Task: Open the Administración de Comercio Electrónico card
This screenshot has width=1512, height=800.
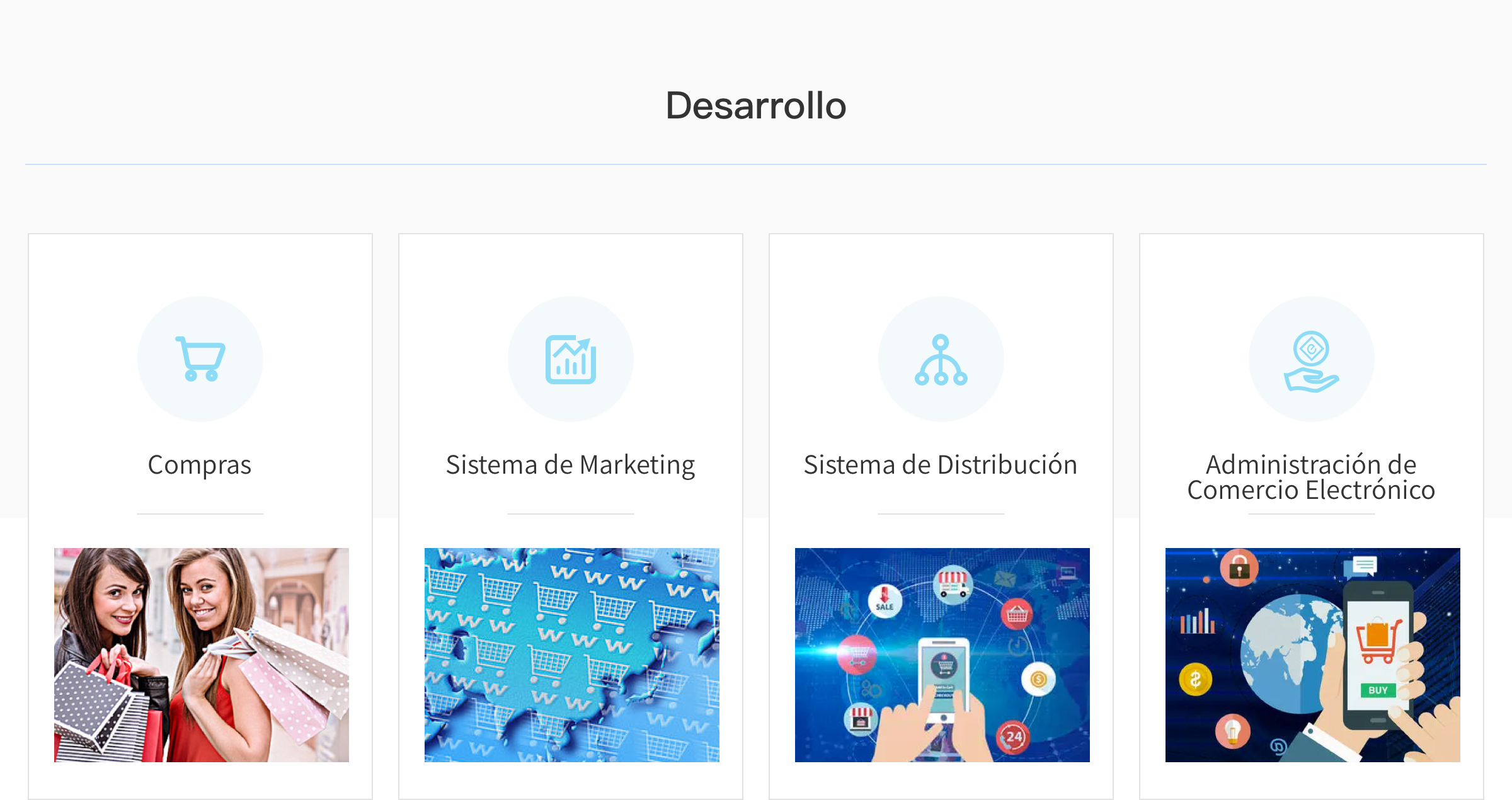Action: coord(1311,477)
